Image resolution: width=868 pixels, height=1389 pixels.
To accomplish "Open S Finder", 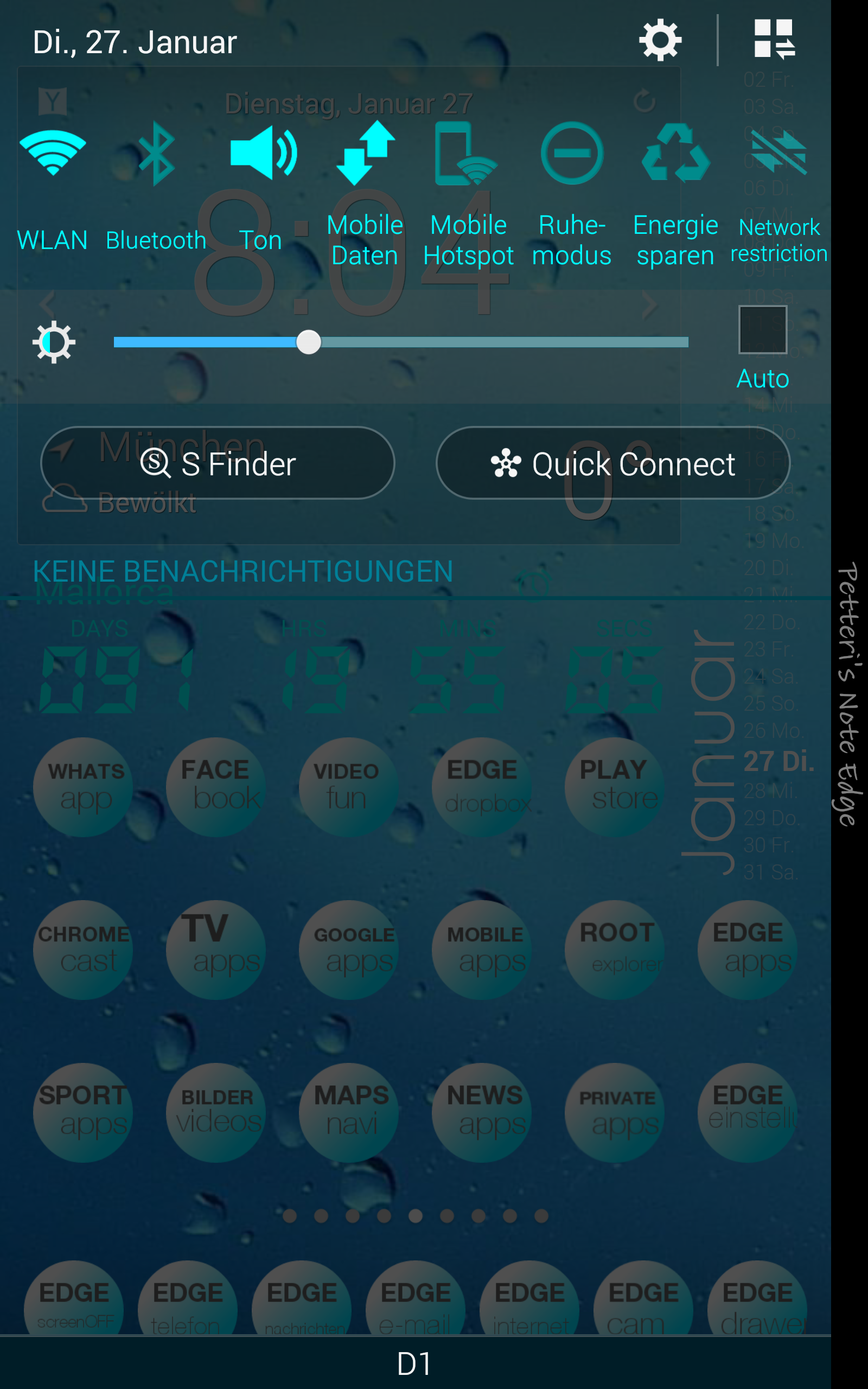I will [218, 463].
